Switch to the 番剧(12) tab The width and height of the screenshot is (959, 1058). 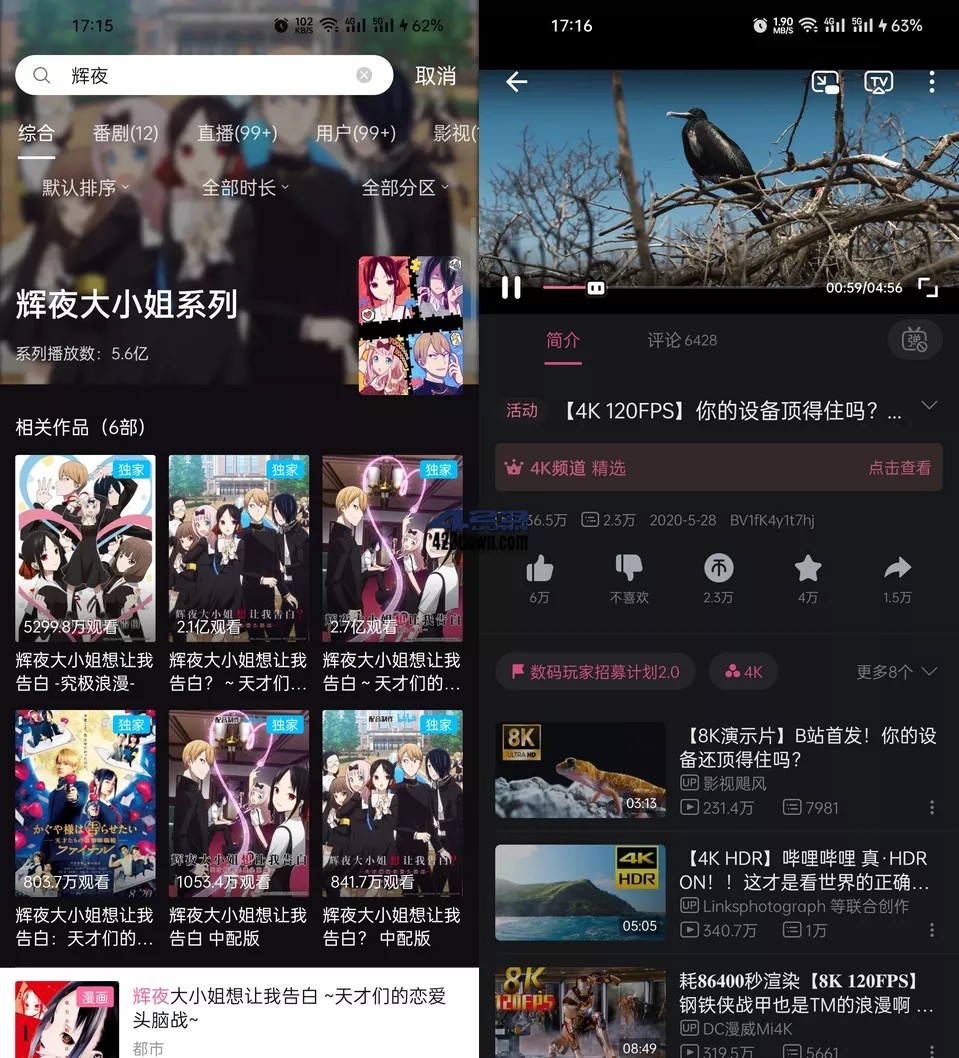126,133
